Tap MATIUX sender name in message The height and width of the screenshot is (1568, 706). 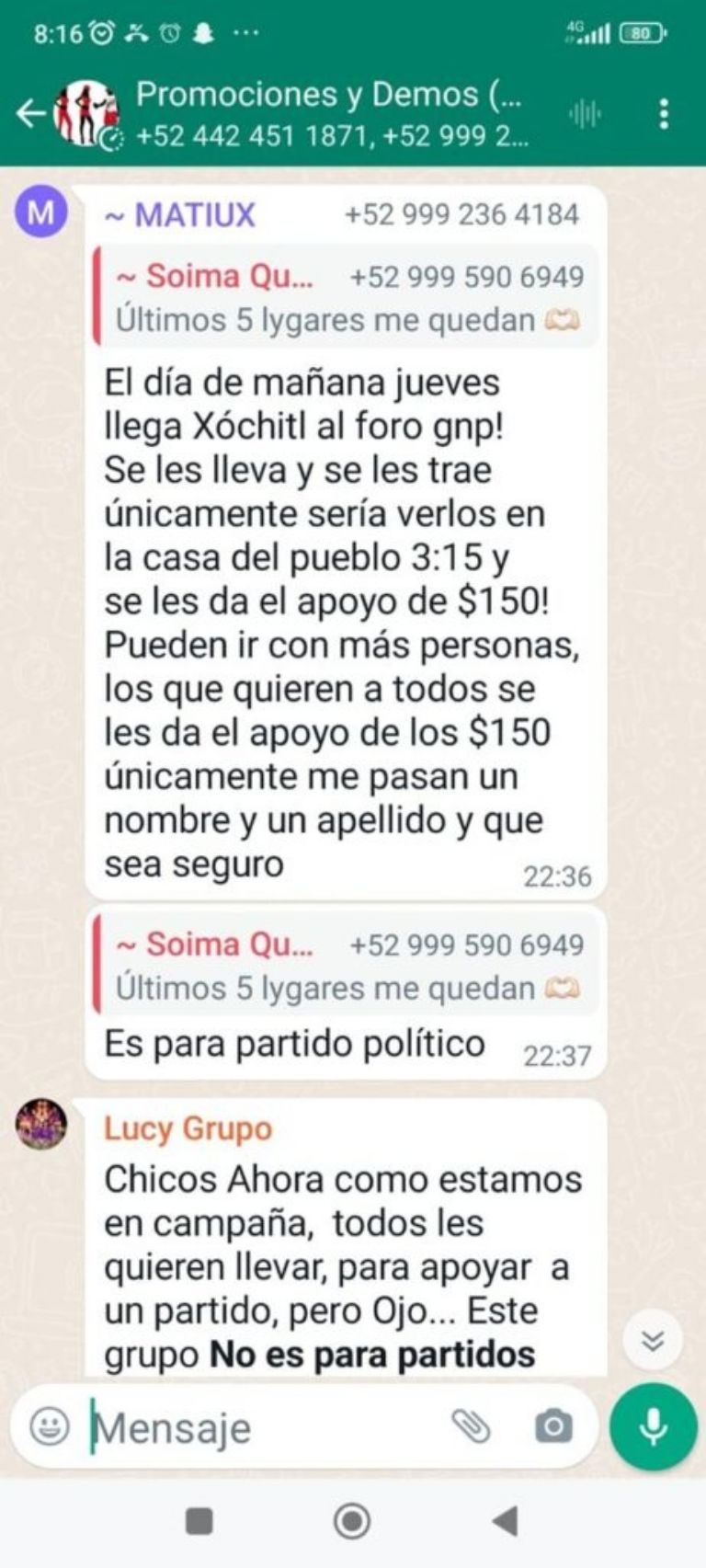(x=180, y=215)
